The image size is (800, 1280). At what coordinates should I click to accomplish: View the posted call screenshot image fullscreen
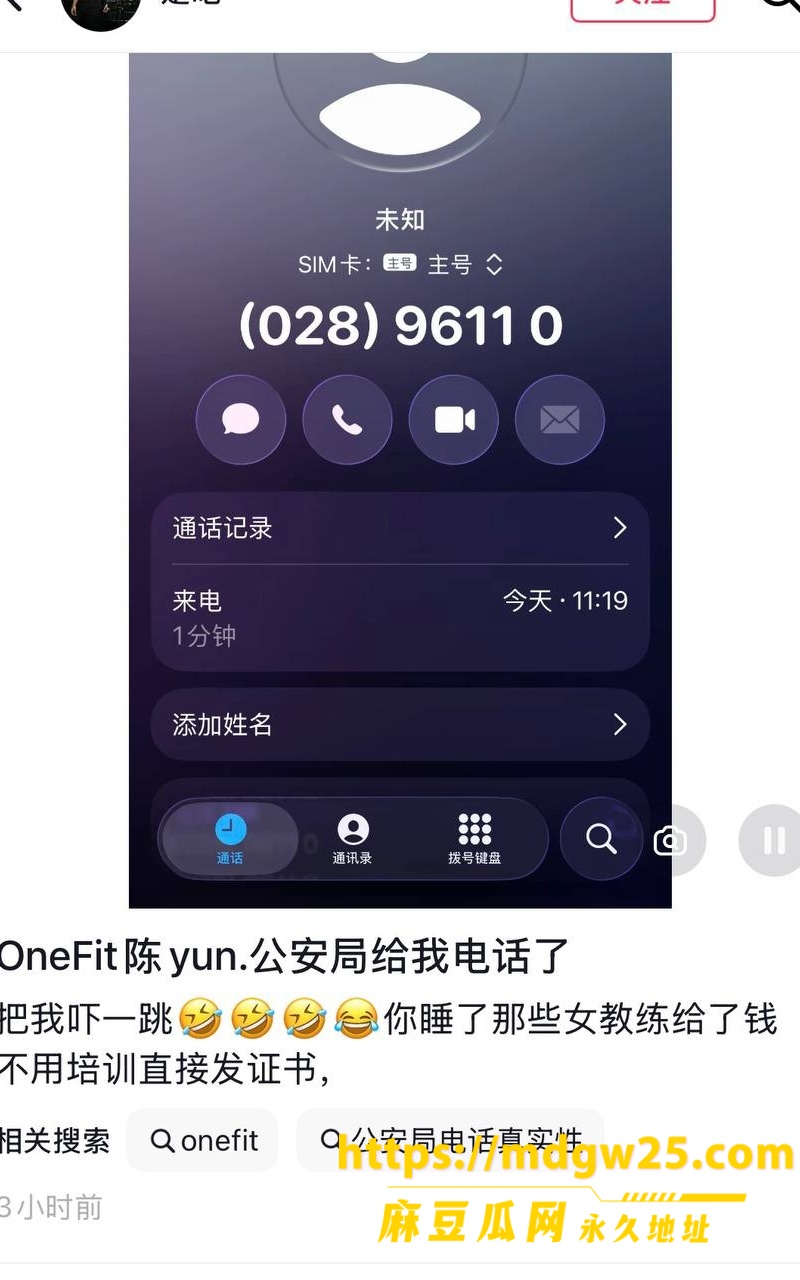click(x=400, y=480)
